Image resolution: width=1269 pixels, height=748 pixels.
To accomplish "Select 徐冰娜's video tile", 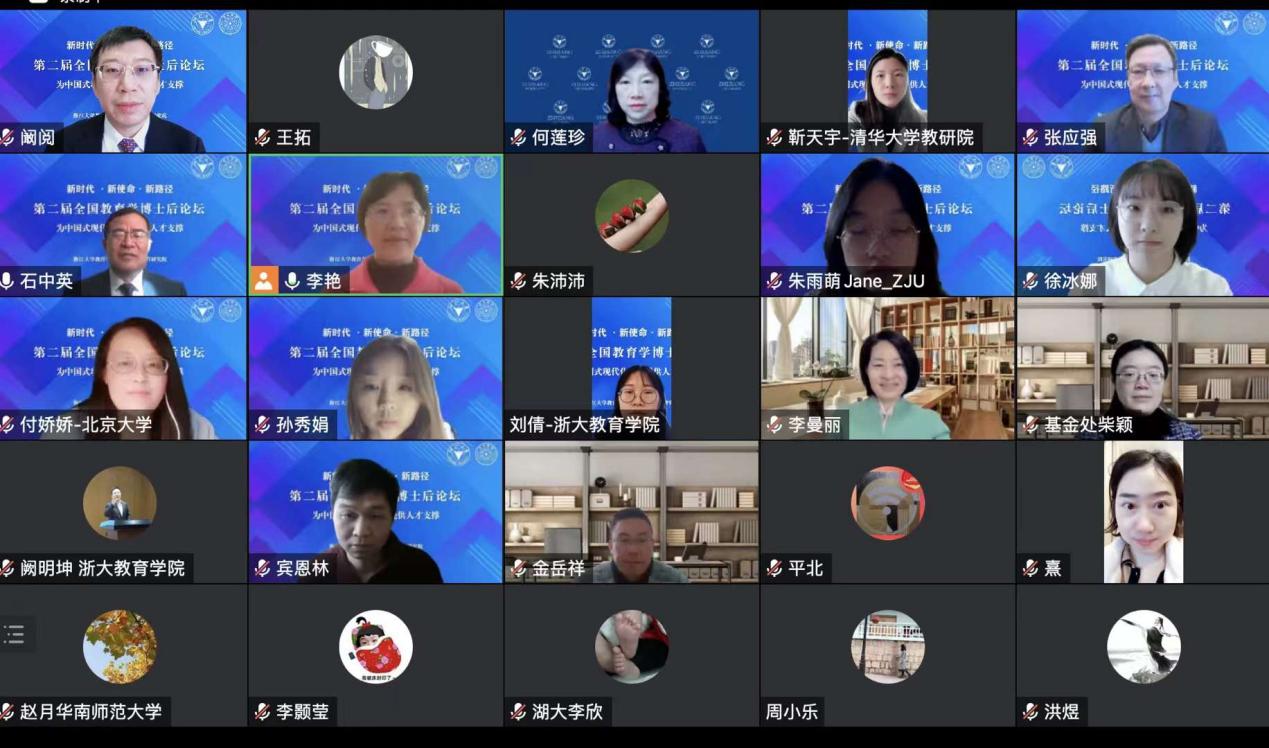I will point(1143,225).
